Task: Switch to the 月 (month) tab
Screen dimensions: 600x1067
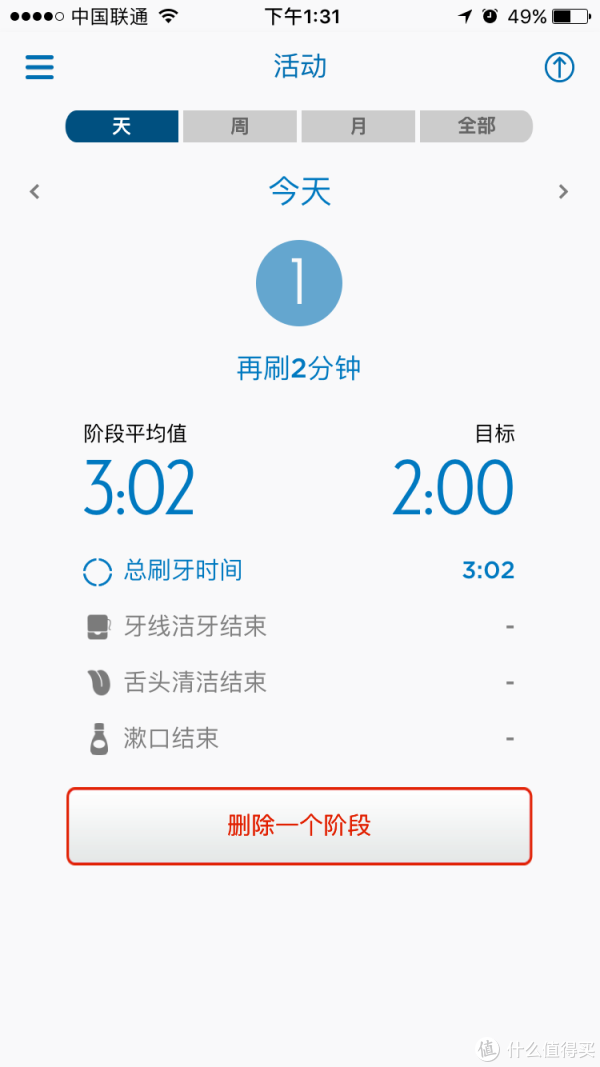Action: [x=358, y=127]
